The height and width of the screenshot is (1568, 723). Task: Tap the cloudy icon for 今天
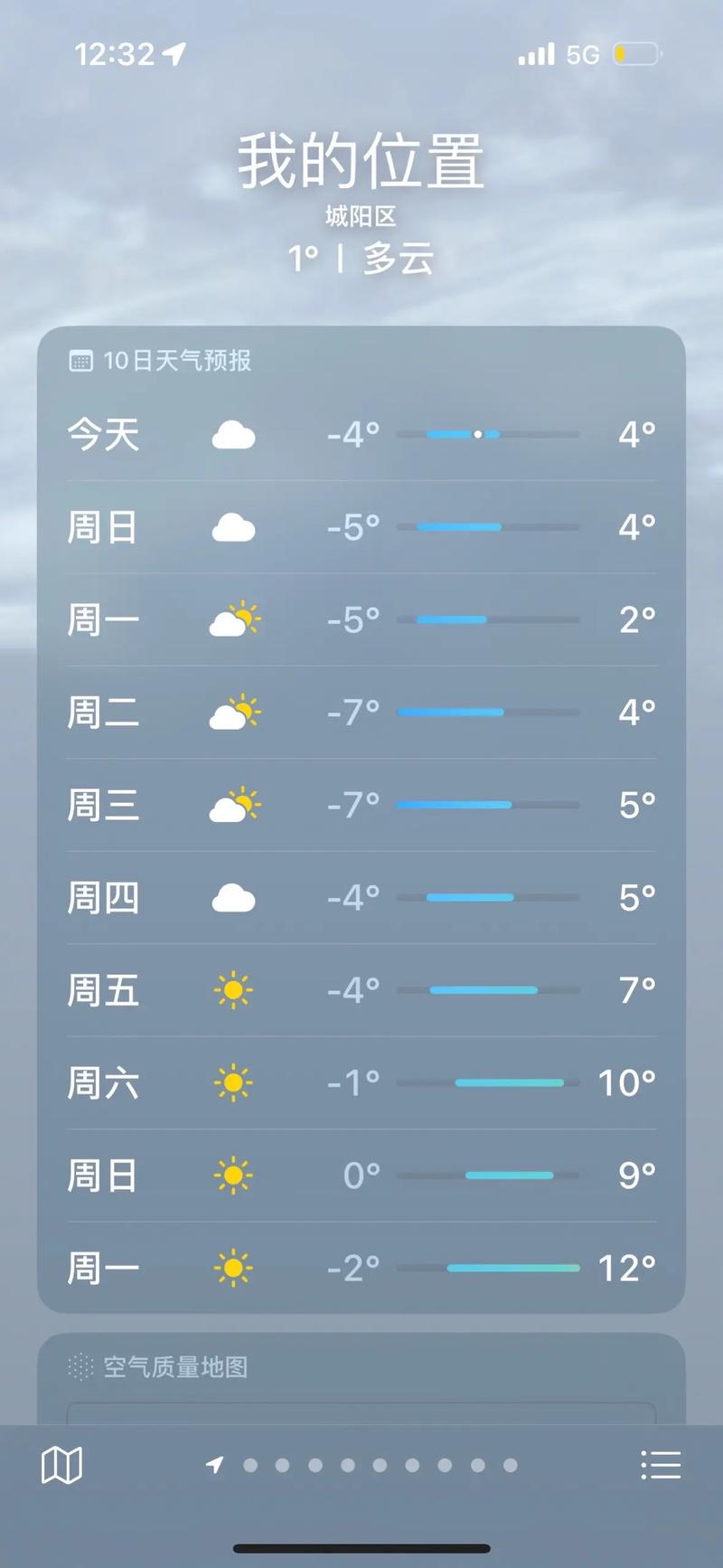pyautogui.click(x=233, y=435)
